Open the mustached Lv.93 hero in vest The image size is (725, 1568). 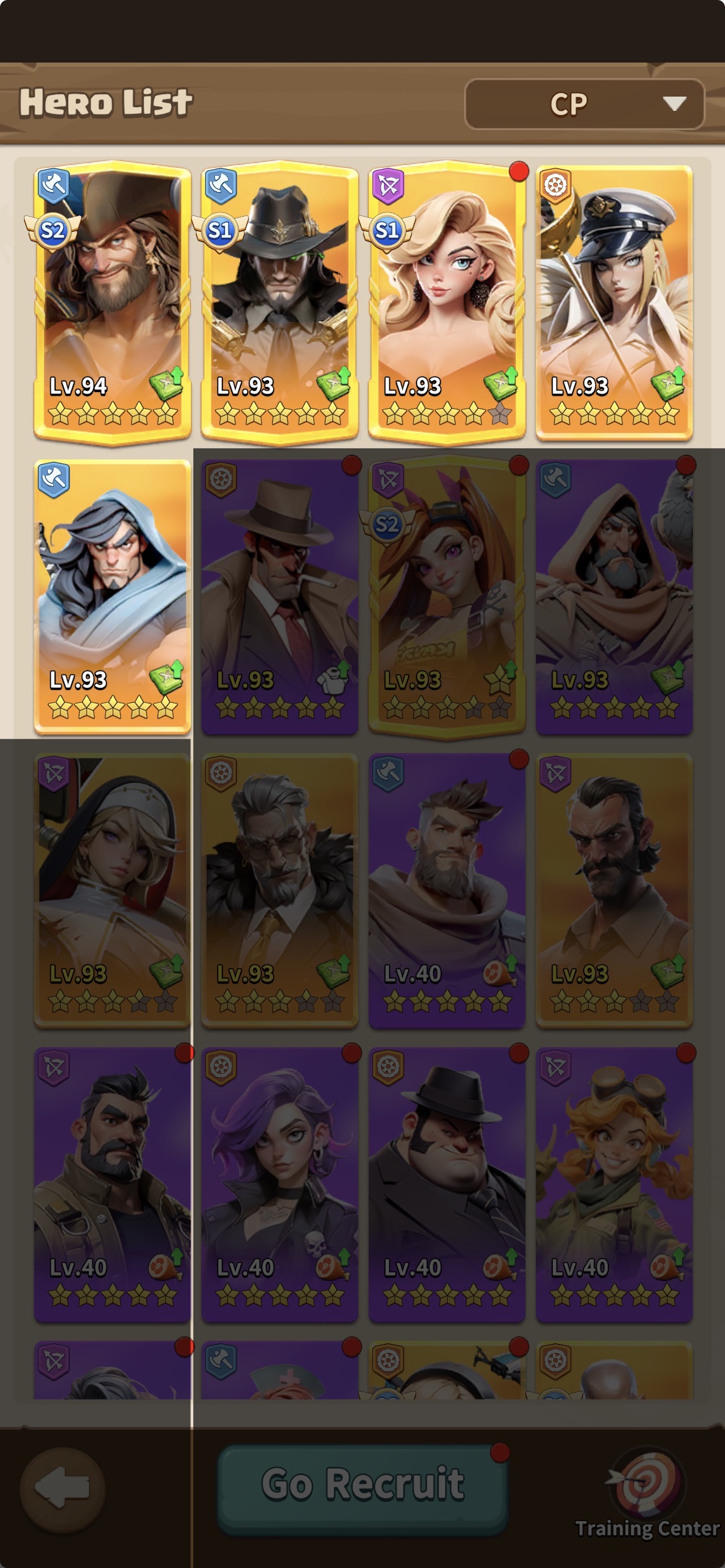click(x=614, y=891)
